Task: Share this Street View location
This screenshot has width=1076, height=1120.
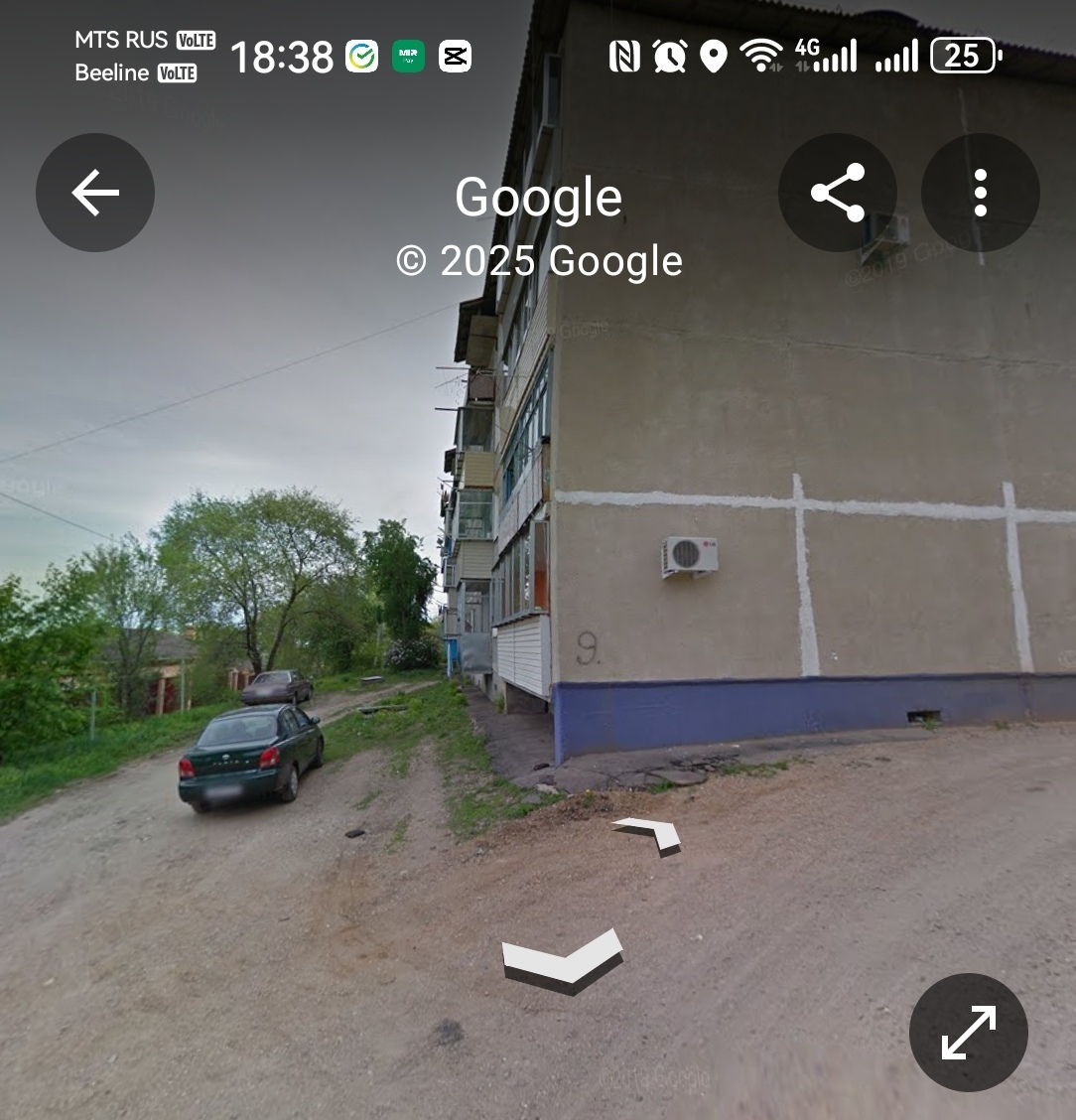Action: point(838,193)
